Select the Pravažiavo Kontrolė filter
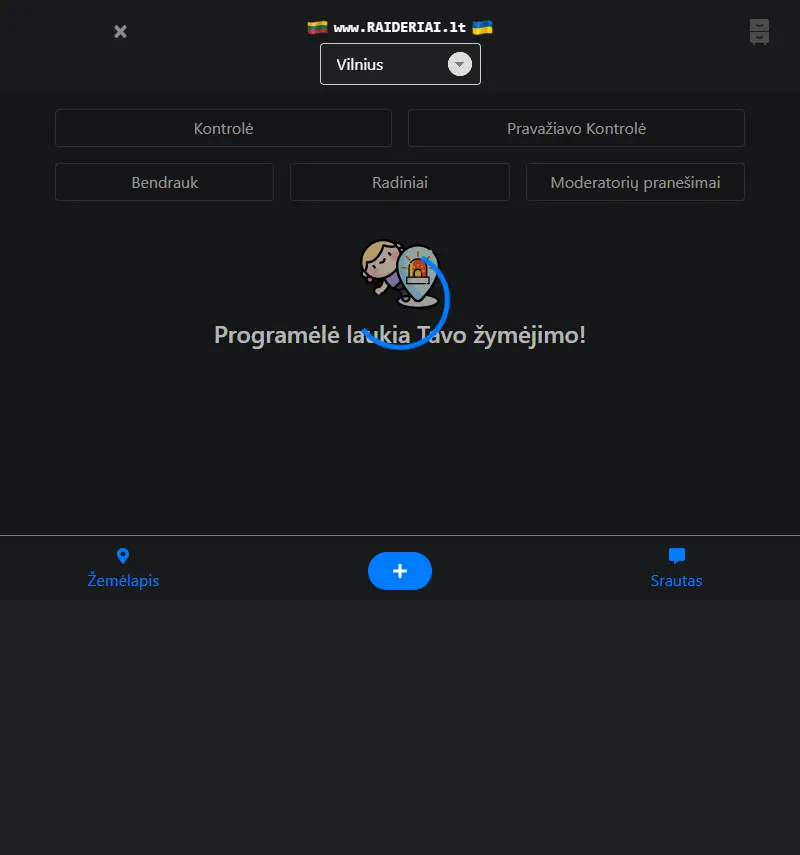 tap(576, 128)
